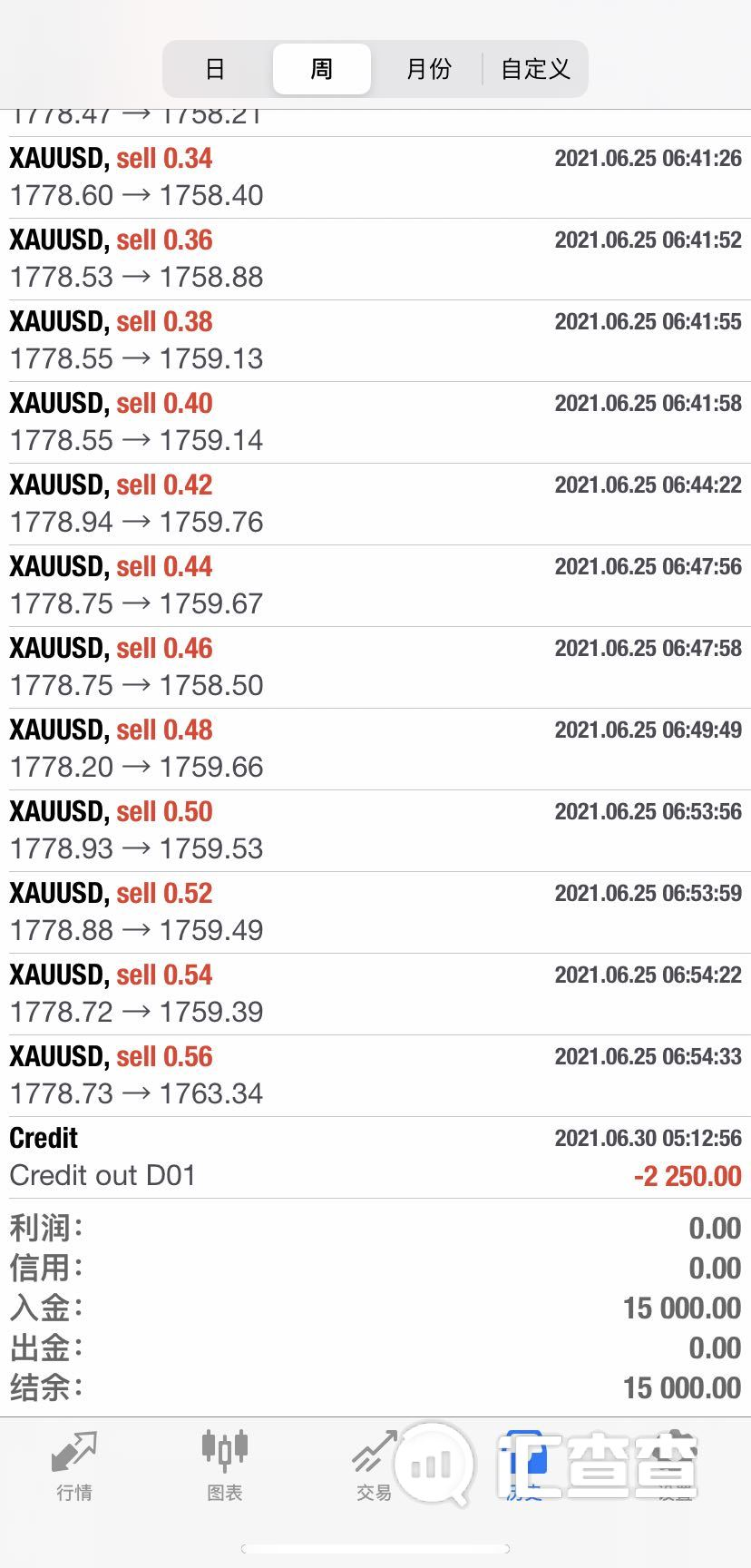The height and width of the screenshot is (1568, 751).
Task: Expand the XAUUSD sell 0.42 trade entry
Action: [375, 505]
